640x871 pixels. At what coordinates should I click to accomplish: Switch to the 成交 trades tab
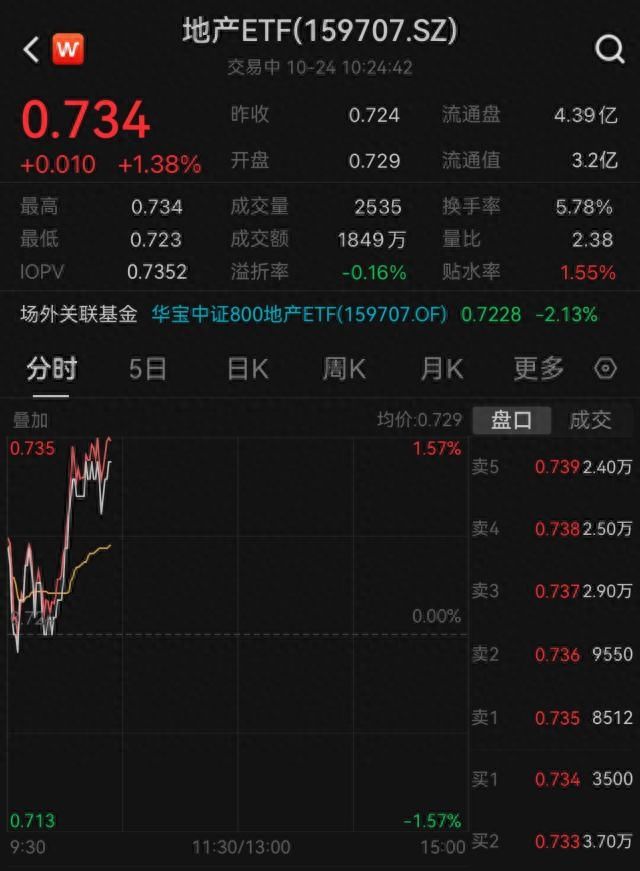590,420
